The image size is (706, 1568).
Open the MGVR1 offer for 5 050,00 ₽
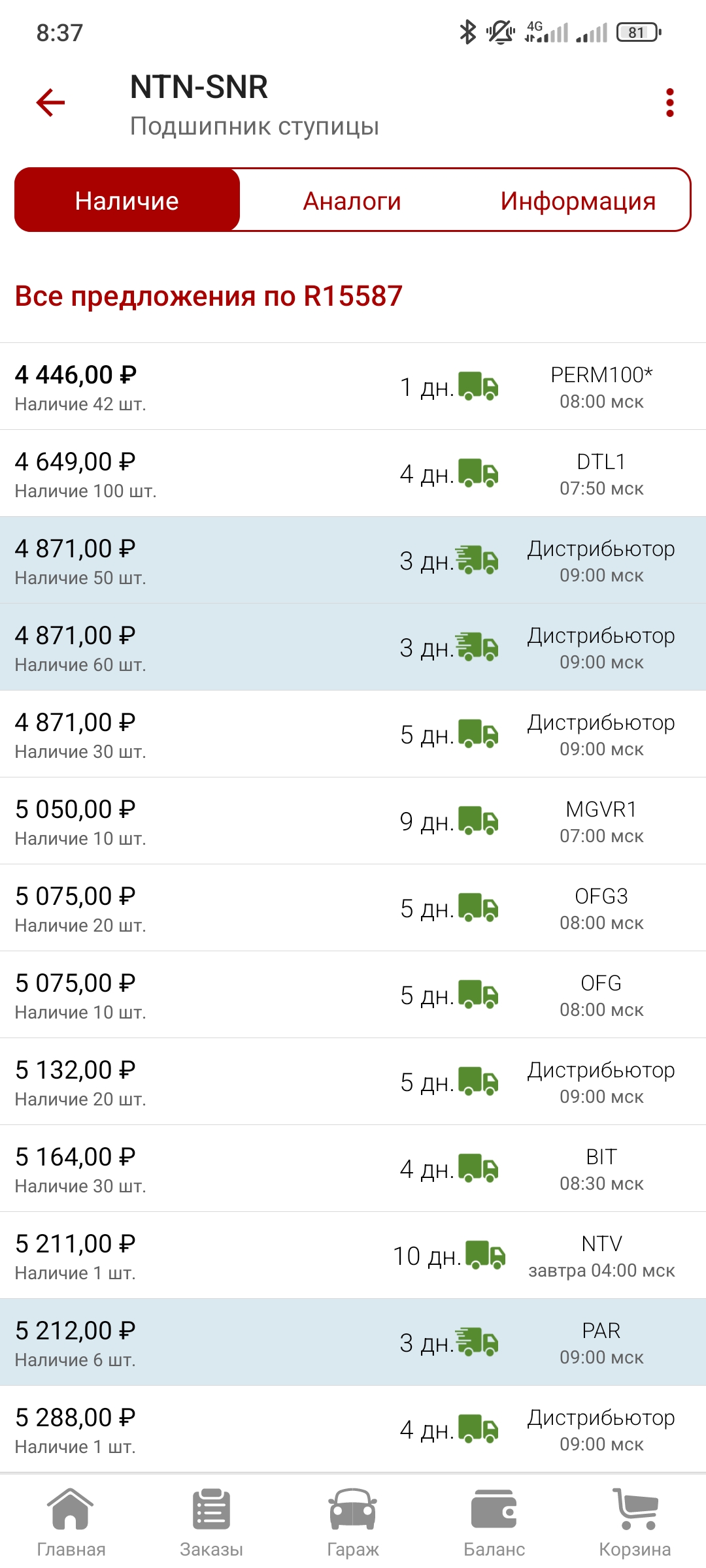click(353, 821)
